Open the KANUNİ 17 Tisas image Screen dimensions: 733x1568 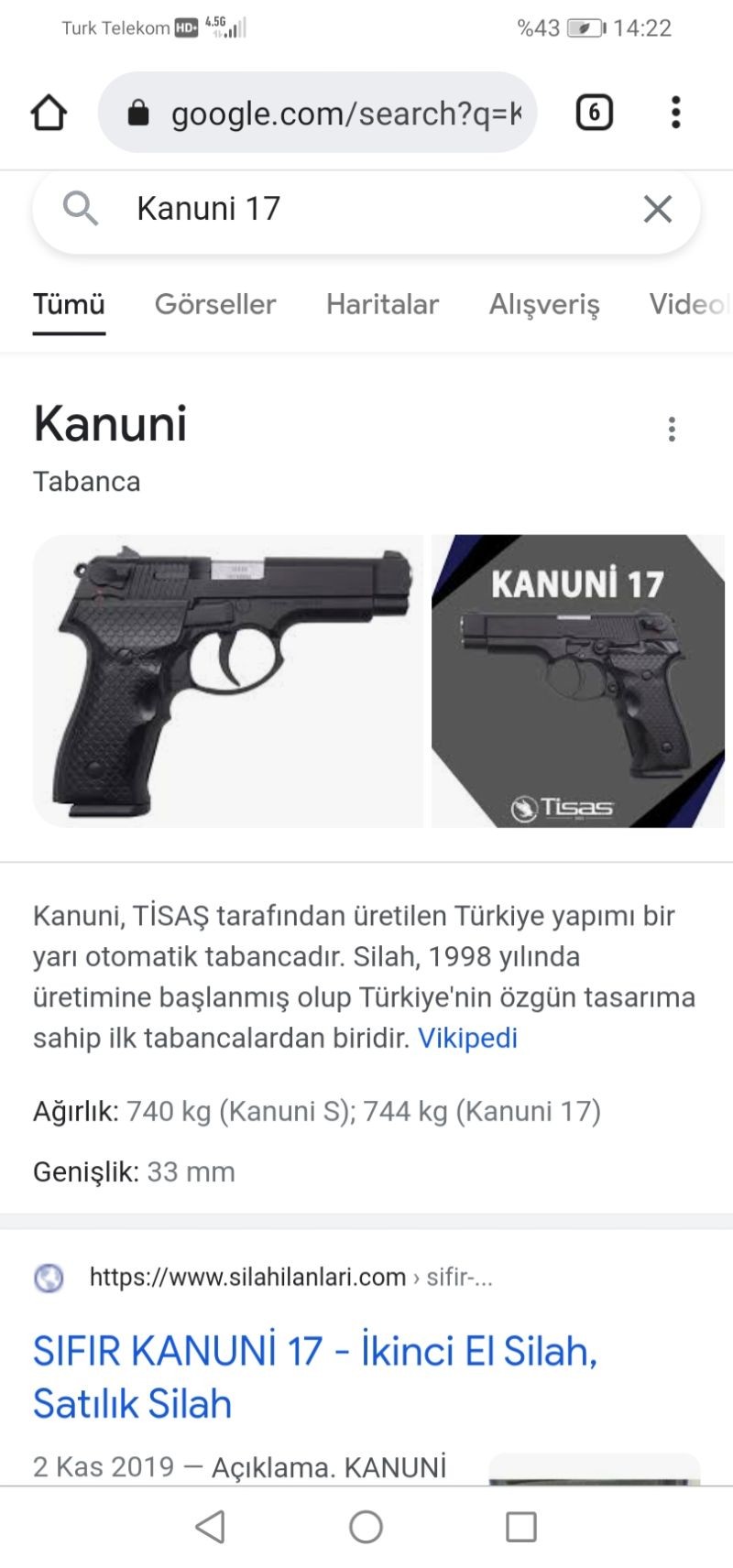578,681
